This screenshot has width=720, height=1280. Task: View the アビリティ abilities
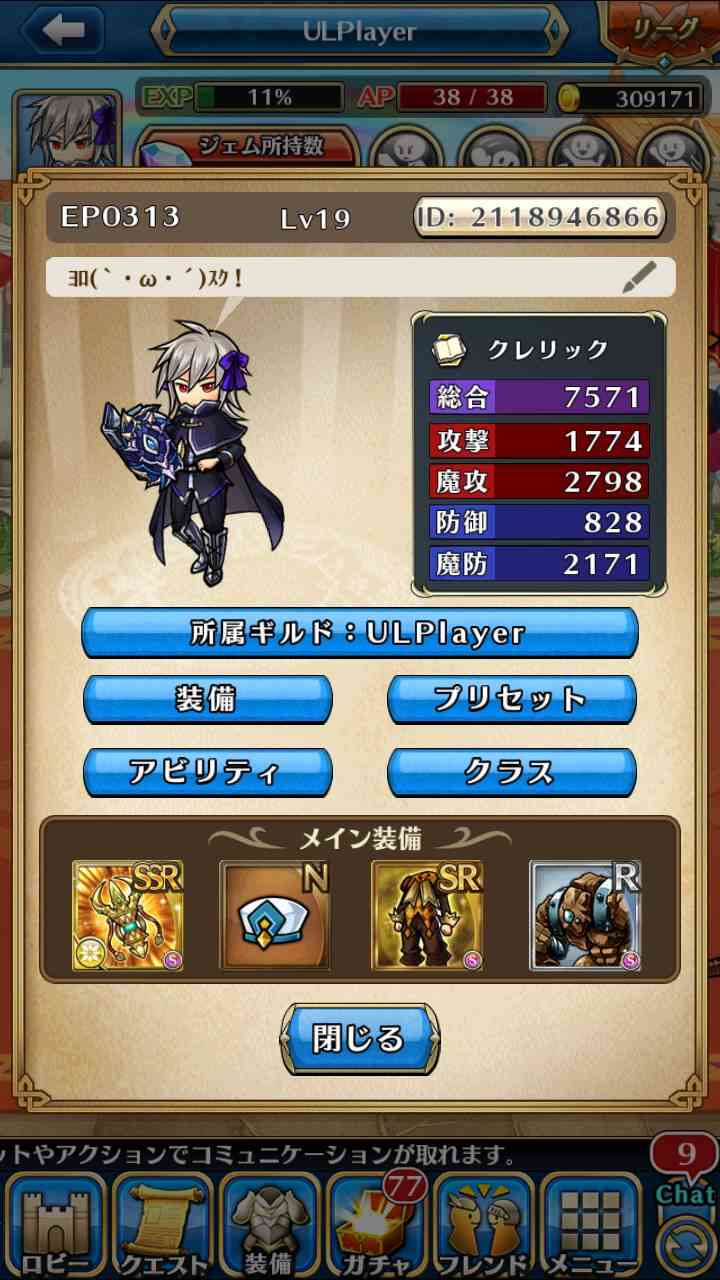(207, 771)
